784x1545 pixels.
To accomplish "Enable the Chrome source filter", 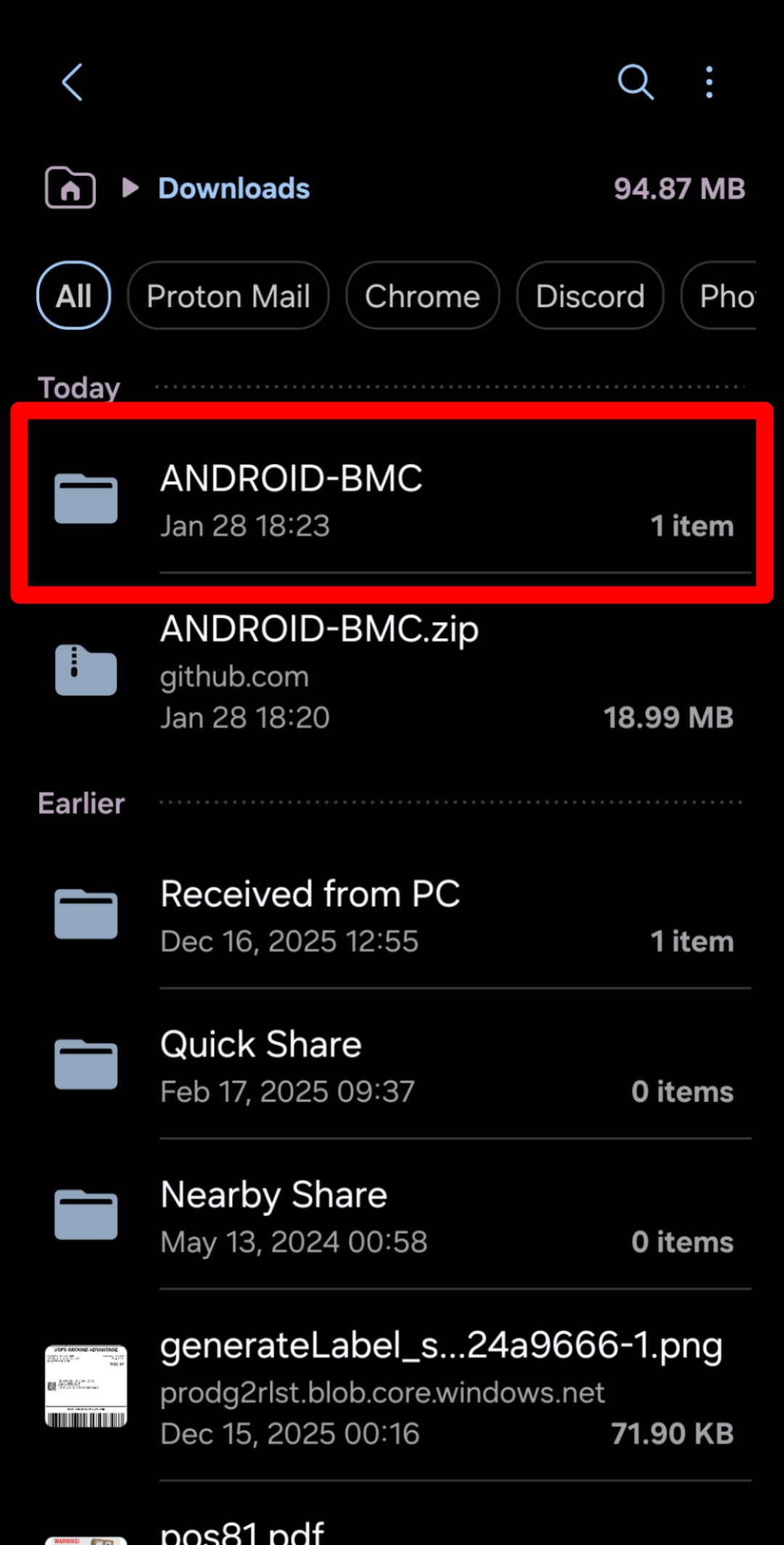I will tap(422, 295).
